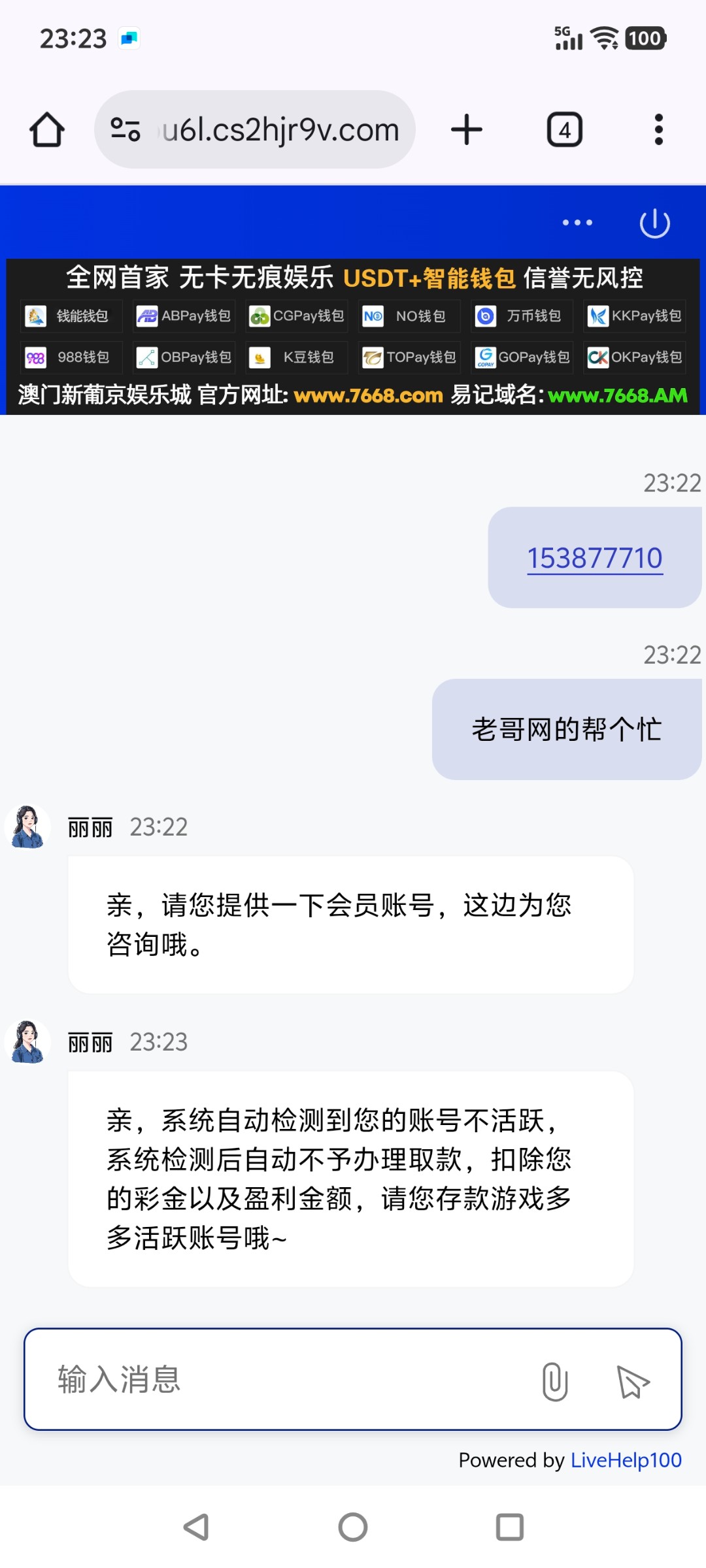Go to the browser home page
The height and width of the screenshot is (1568, 706).
pyautogui.click(x=47, y=129)
